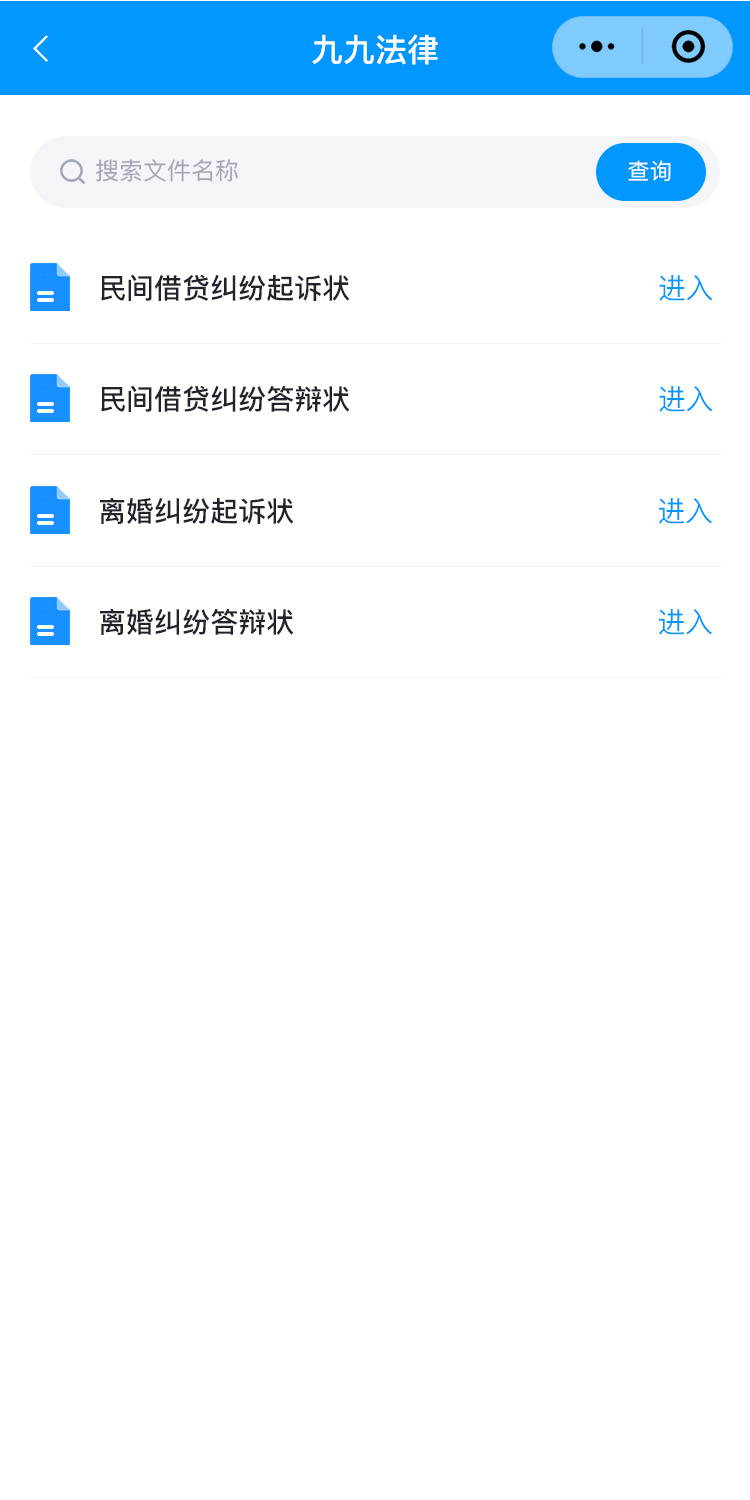750x1500 pixels.
Task: Focus the 搜索文件名称 search field
Action: (330, 171)
